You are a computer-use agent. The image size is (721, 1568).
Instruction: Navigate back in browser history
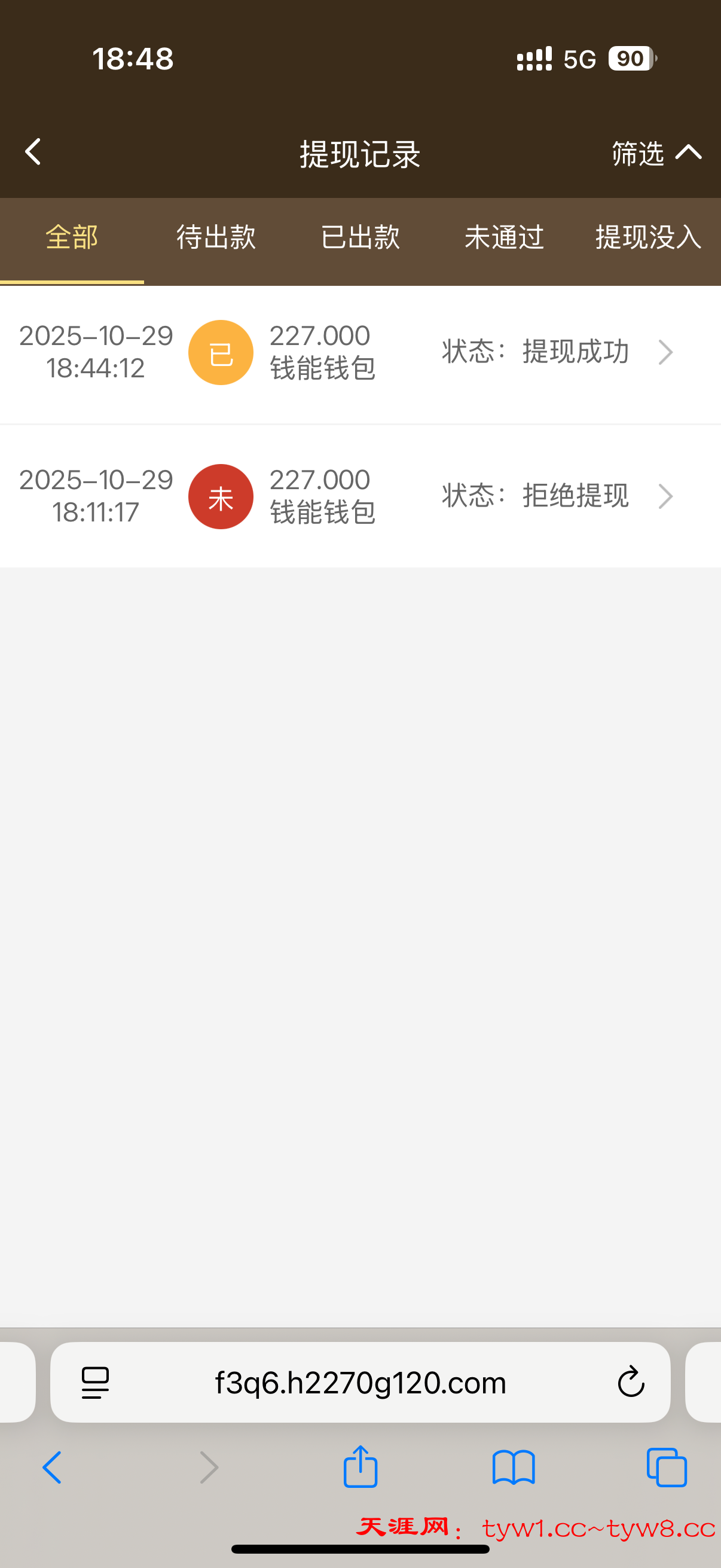53,1468
